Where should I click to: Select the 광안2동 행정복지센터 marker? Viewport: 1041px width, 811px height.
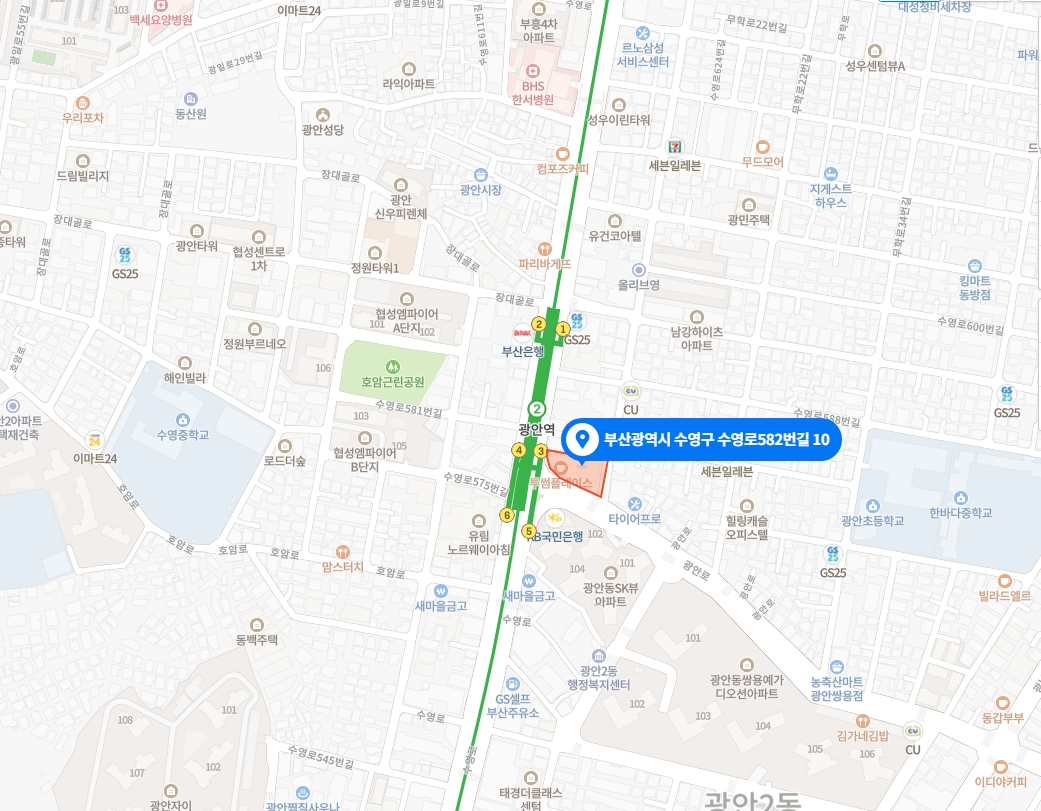(598, 655)
